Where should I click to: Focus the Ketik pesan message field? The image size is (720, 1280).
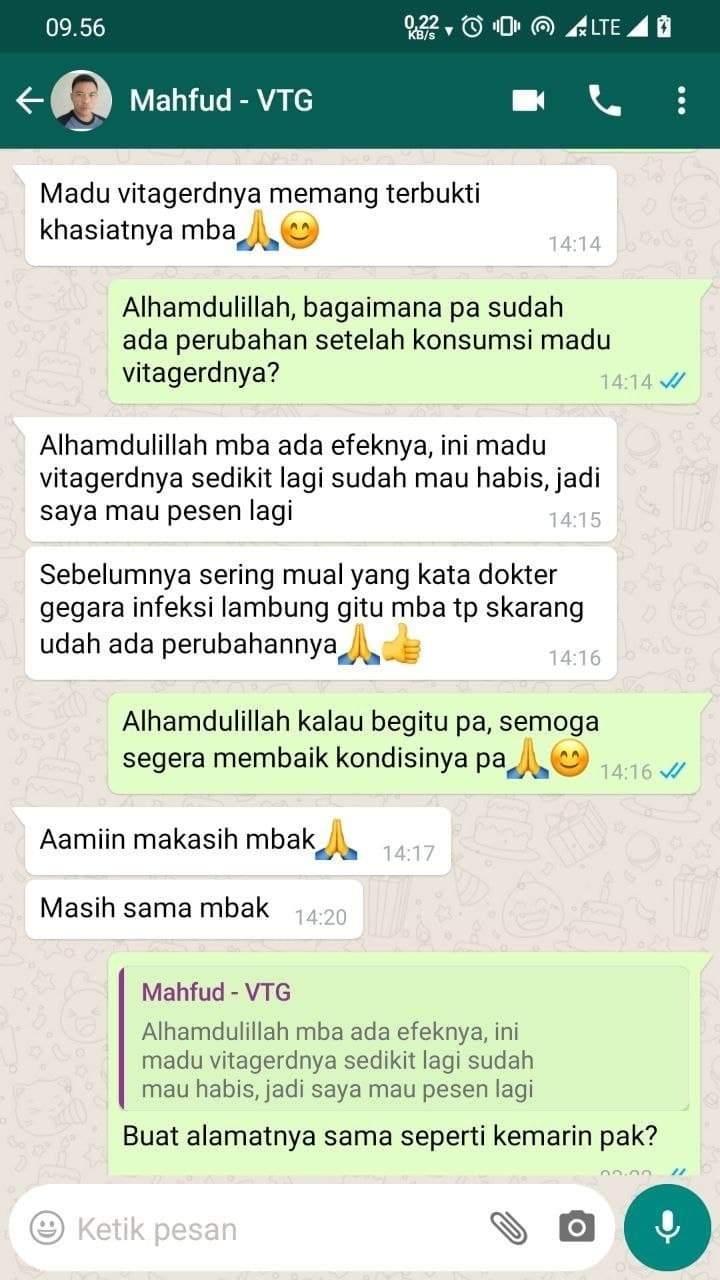(270, 1228)
